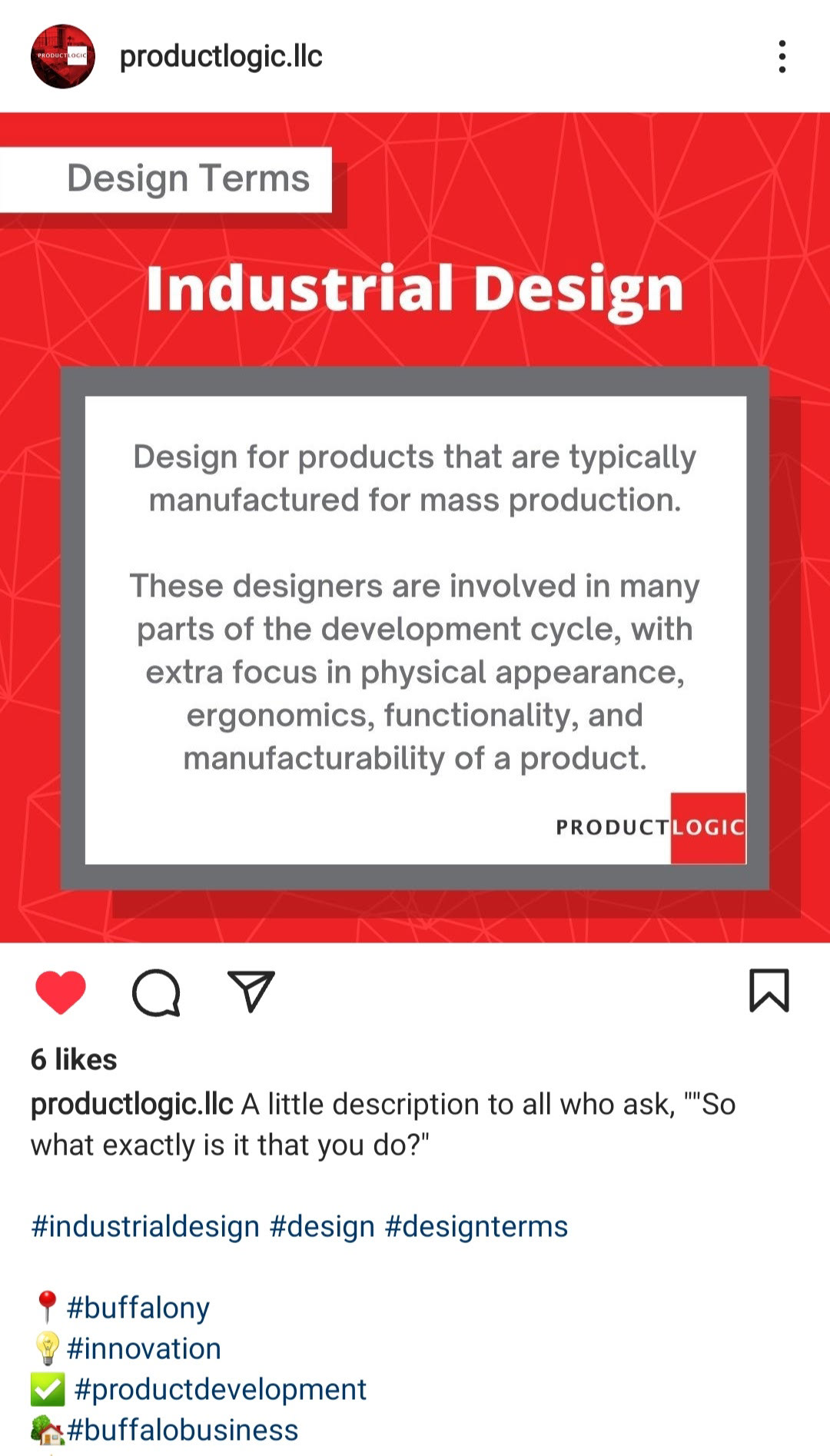Open productlogic.llc profile picture
Image resolution: width=830 pixels, height=1456 pixels.
click(x=63, y=56)
